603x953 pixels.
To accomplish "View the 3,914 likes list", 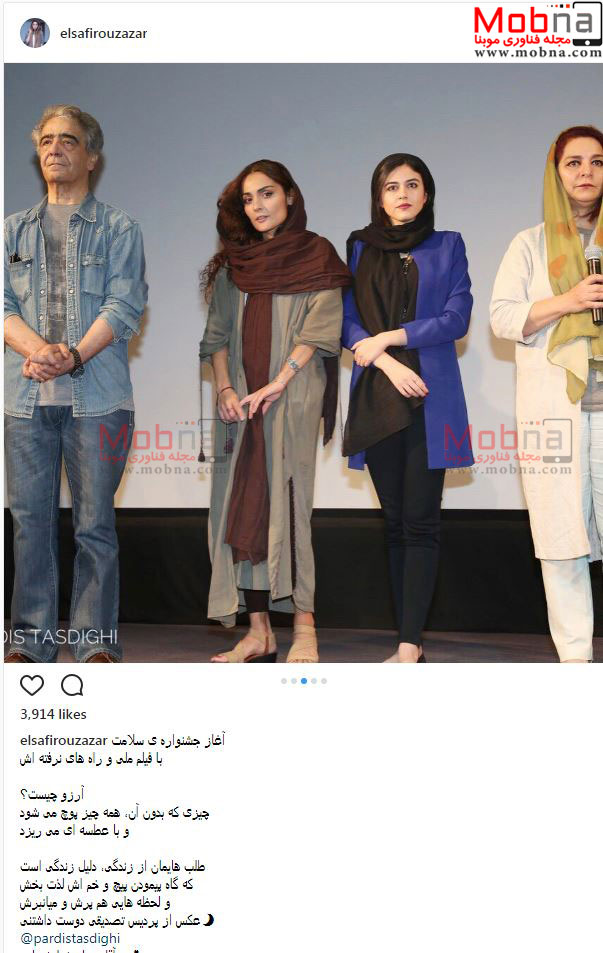I will pos(53,714).
